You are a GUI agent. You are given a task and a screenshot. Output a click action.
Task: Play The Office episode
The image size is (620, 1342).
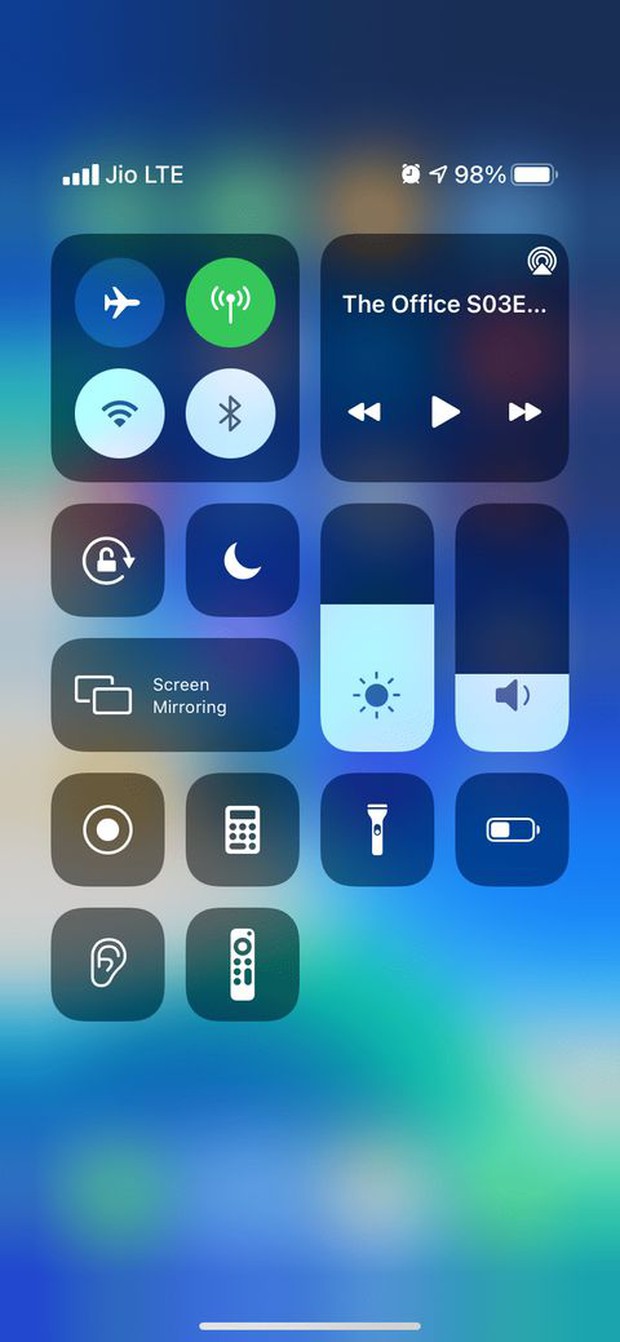(x=445, y=411)
